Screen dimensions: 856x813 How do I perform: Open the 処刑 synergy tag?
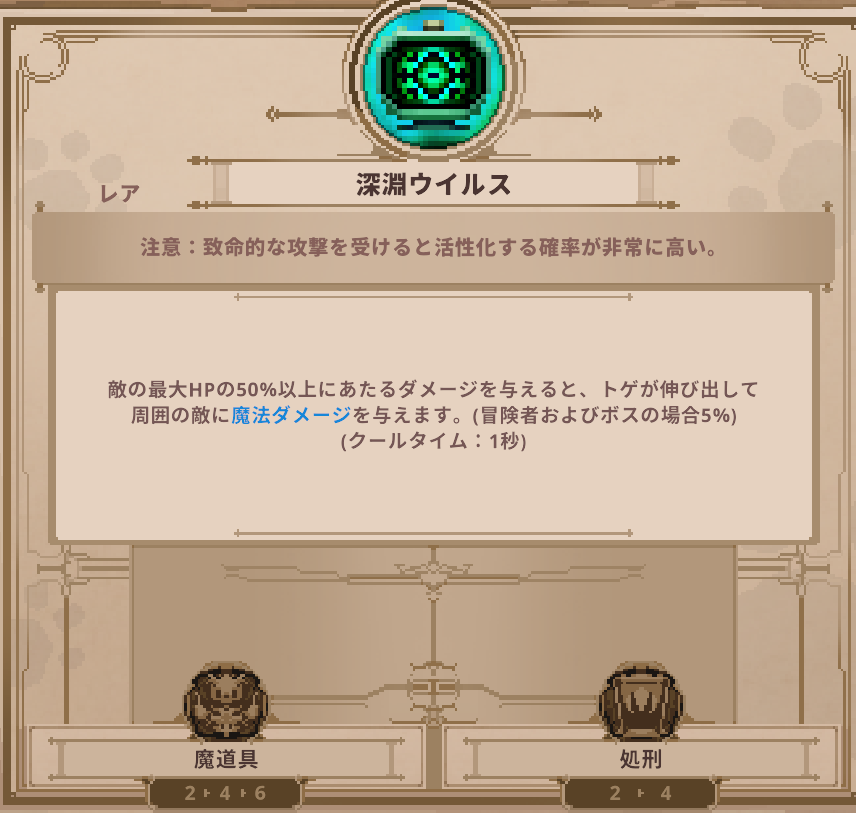coord(640,758)
